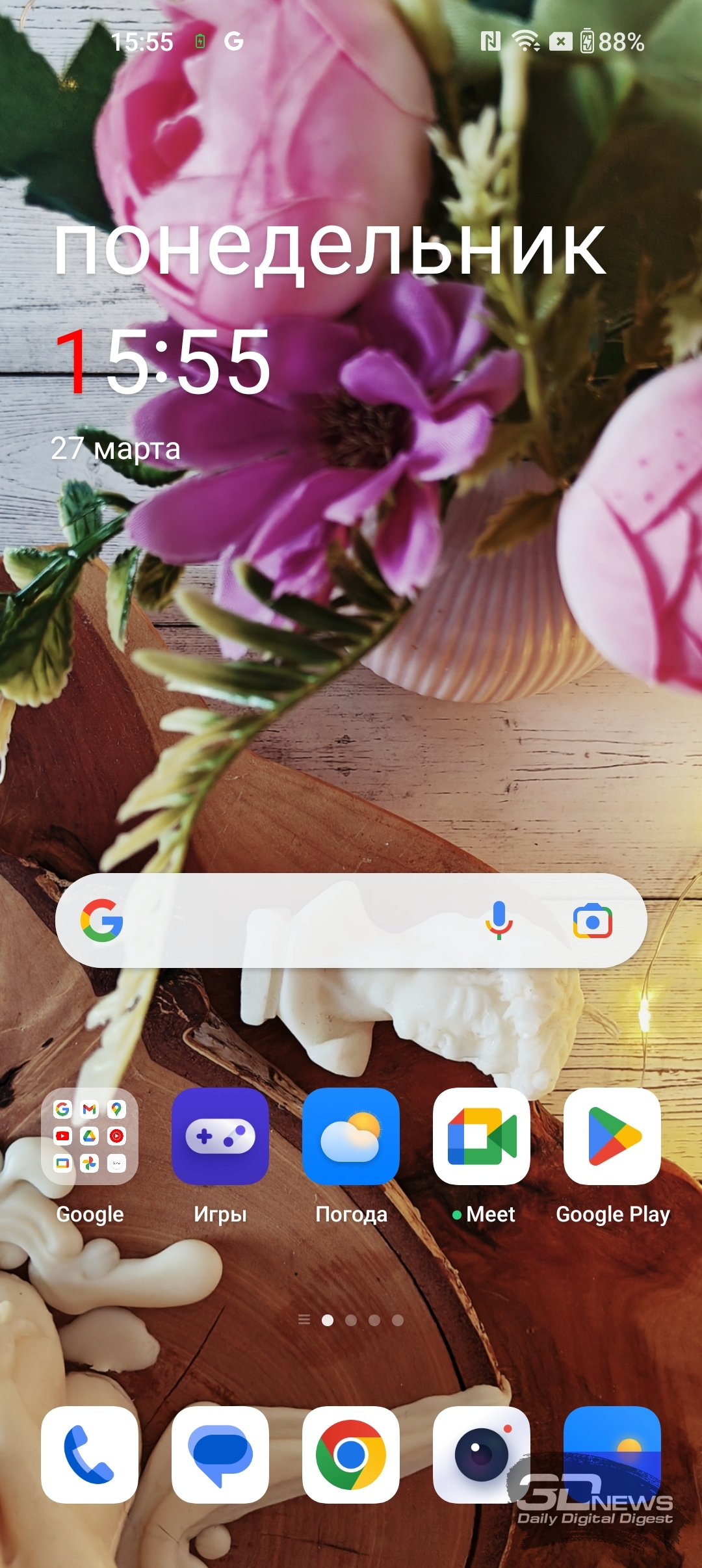
Task: Open the Google apps folder
Action: point(90,1136)
